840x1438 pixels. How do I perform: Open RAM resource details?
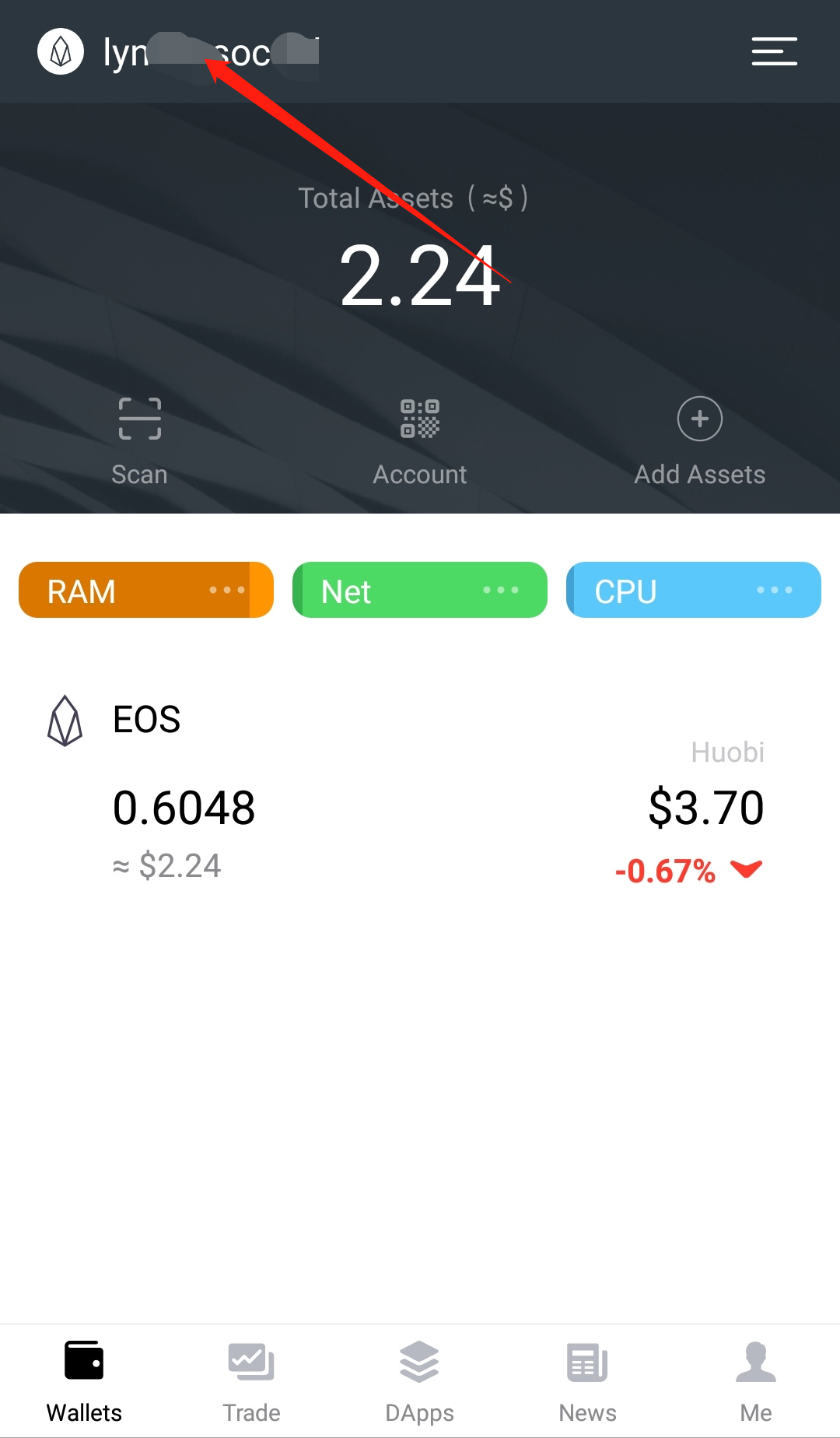coord(146,591)
